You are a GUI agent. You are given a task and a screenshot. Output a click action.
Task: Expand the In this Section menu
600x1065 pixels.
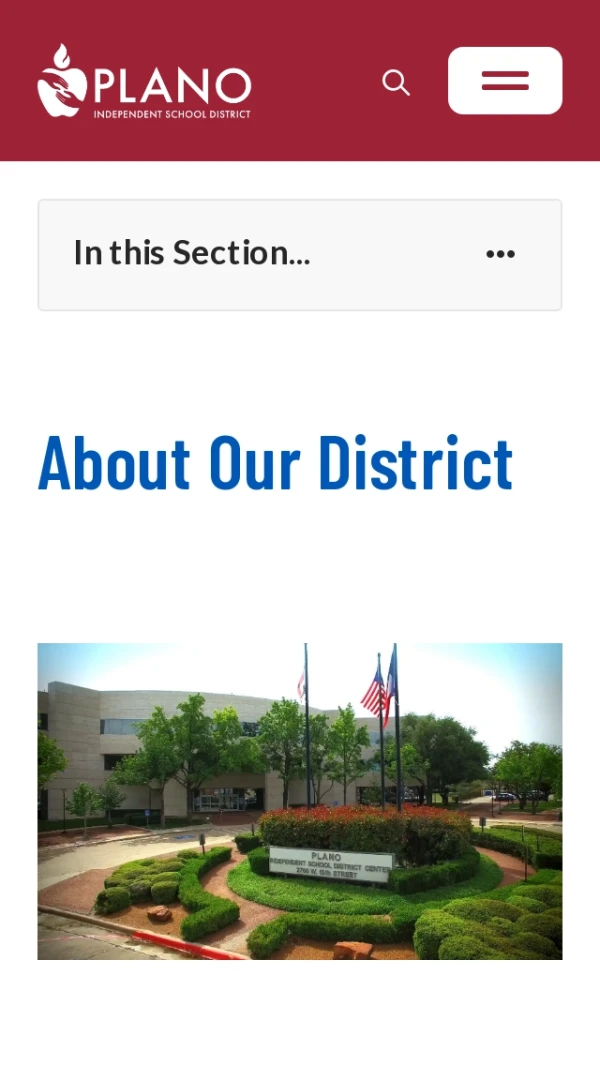tap(500, 254)
